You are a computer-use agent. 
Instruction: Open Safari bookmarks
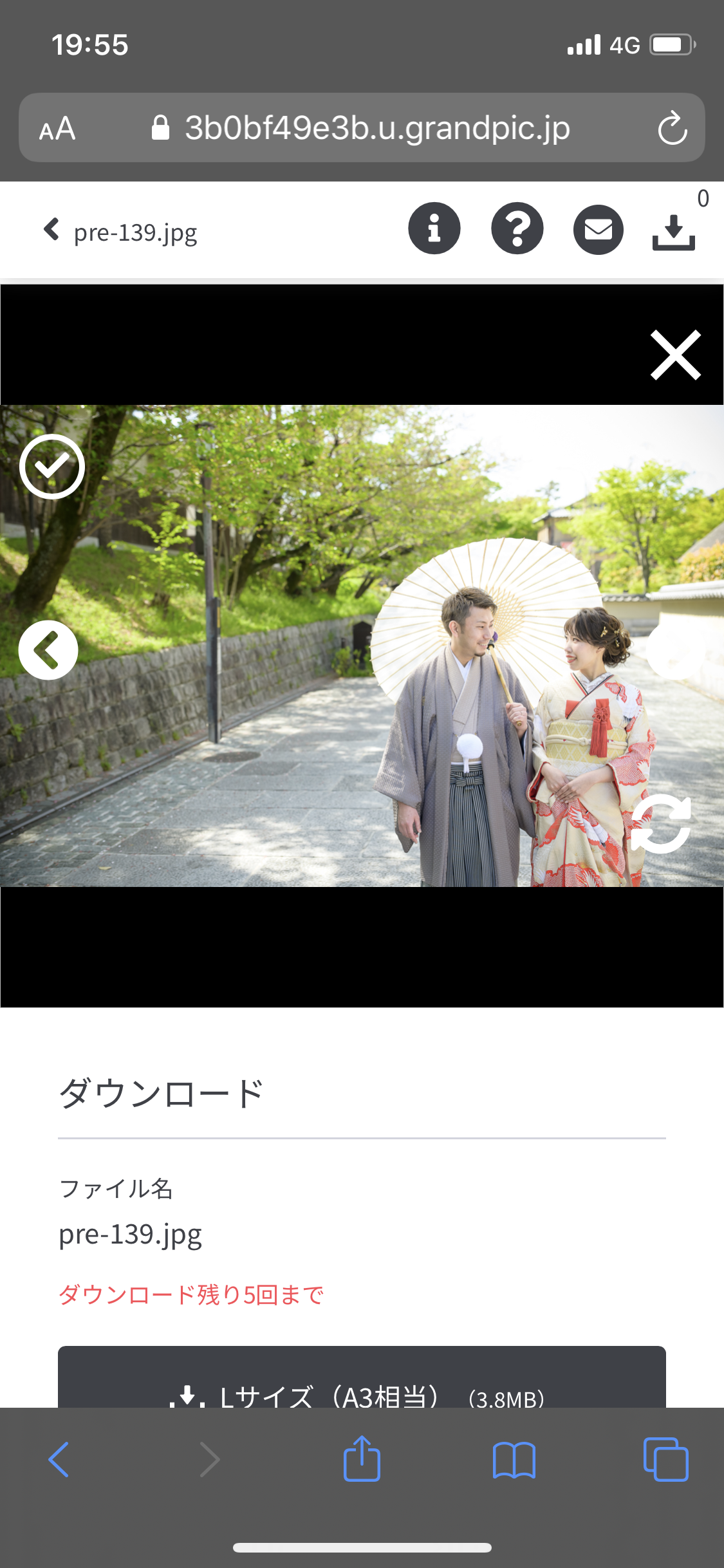pos(514,1460)
